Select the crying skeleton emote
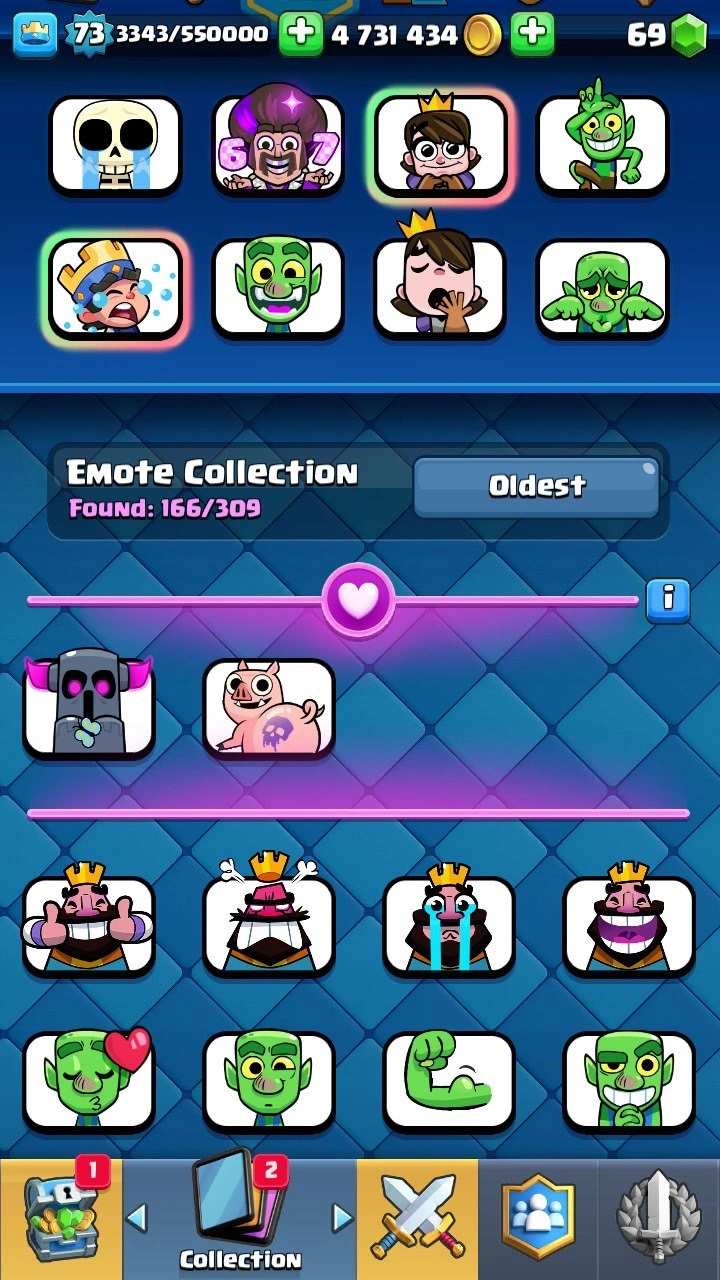720x1280 pixels. pyautogui.click(x=115, y=145)
